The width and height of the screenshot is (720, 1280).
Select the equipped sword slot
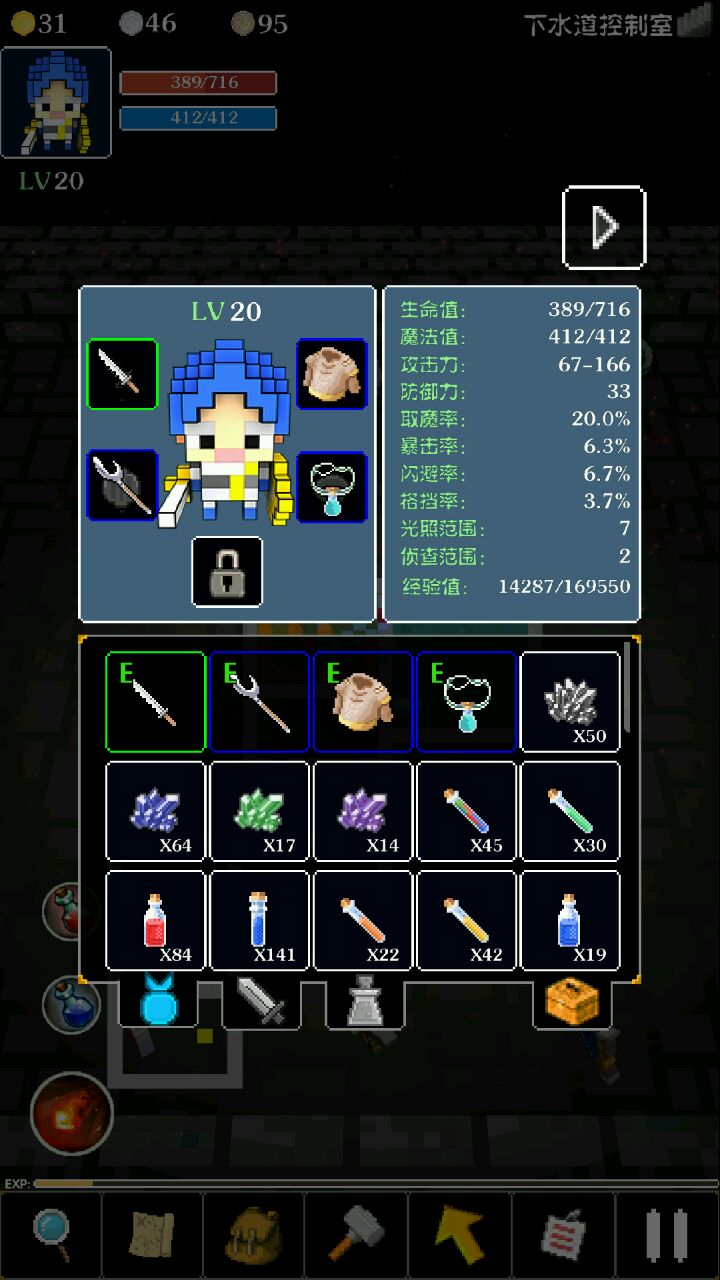[122, 374]
